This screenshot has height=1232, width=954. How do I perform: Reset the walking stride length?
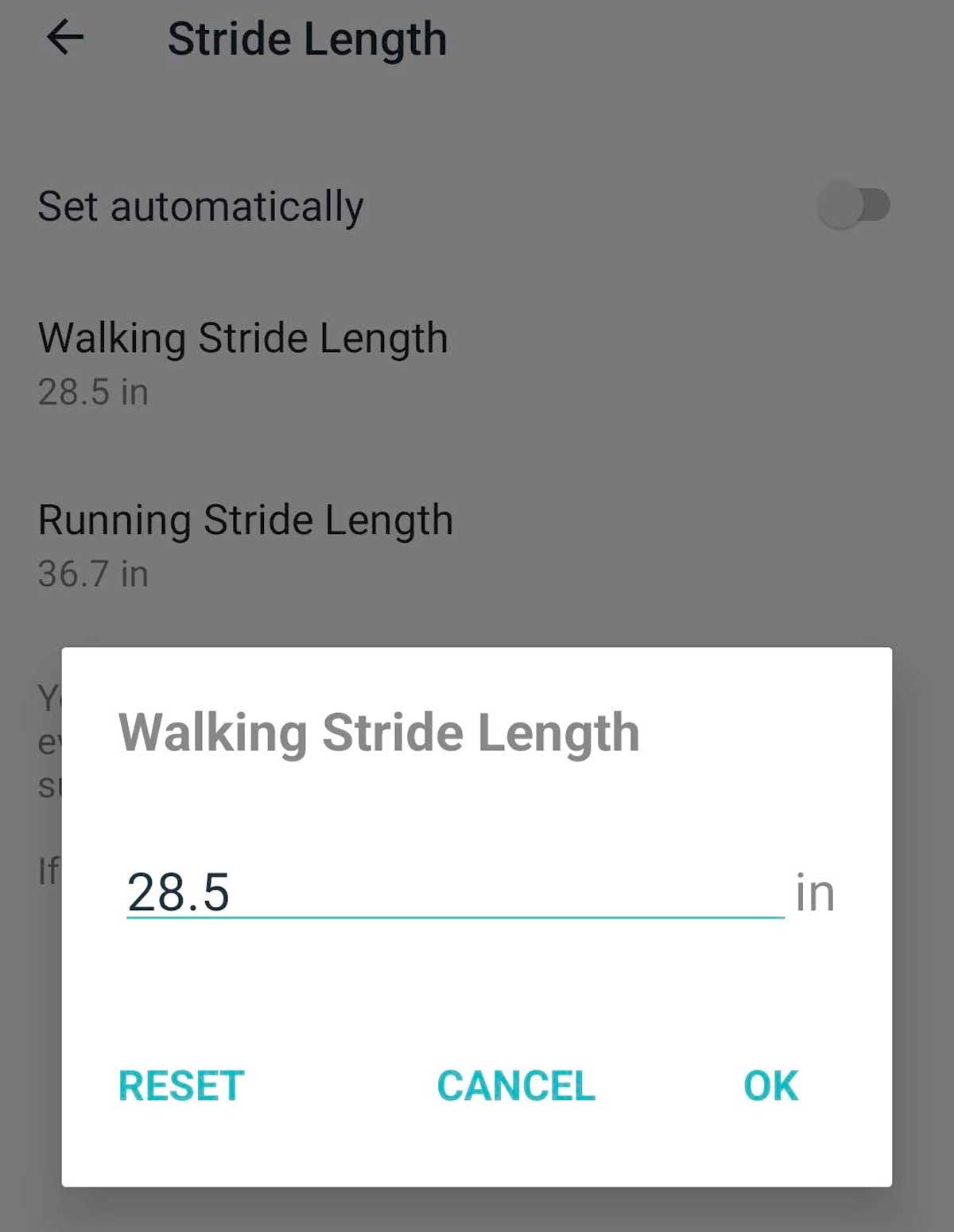coord(181,1086)
